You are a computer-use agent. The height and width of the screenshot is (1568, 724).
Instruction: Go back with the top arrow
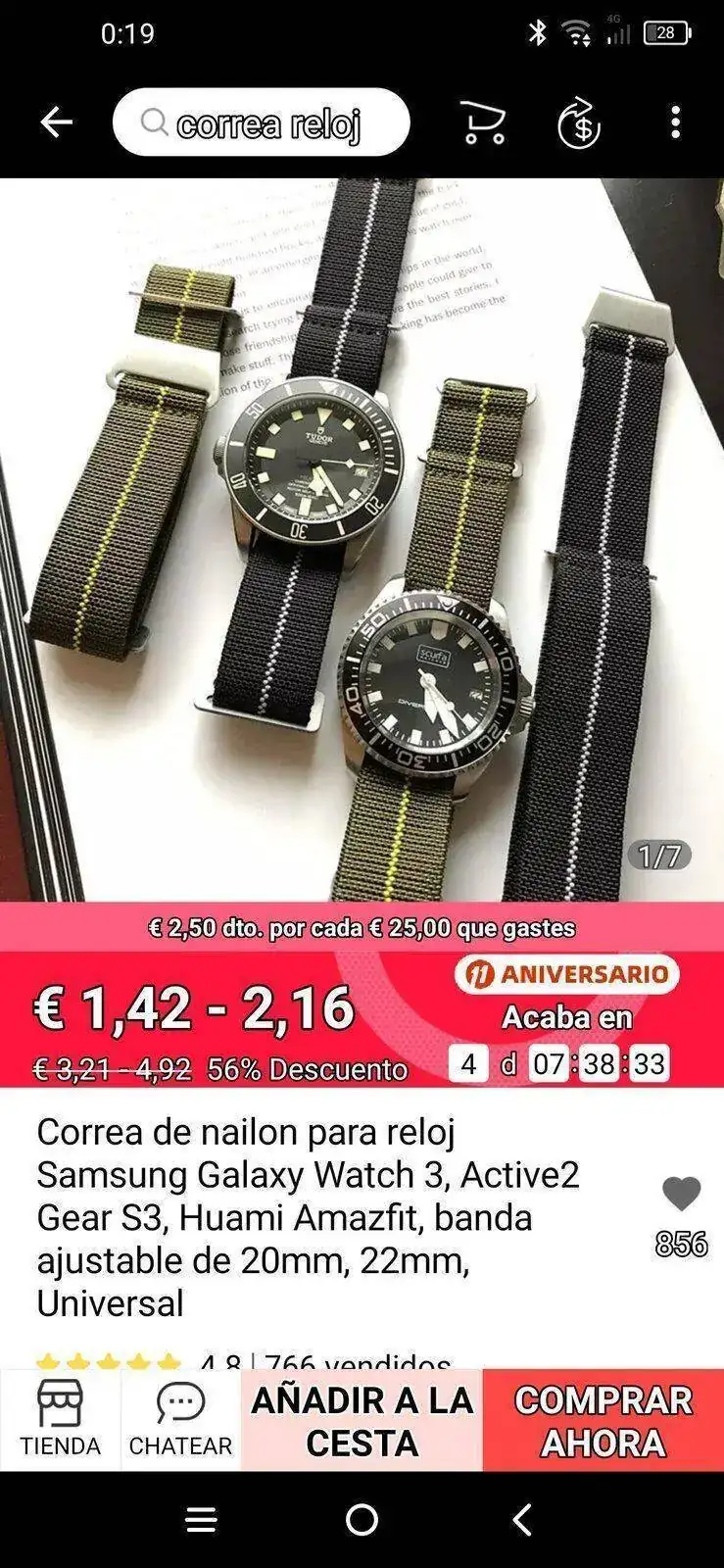pos(57,122)
